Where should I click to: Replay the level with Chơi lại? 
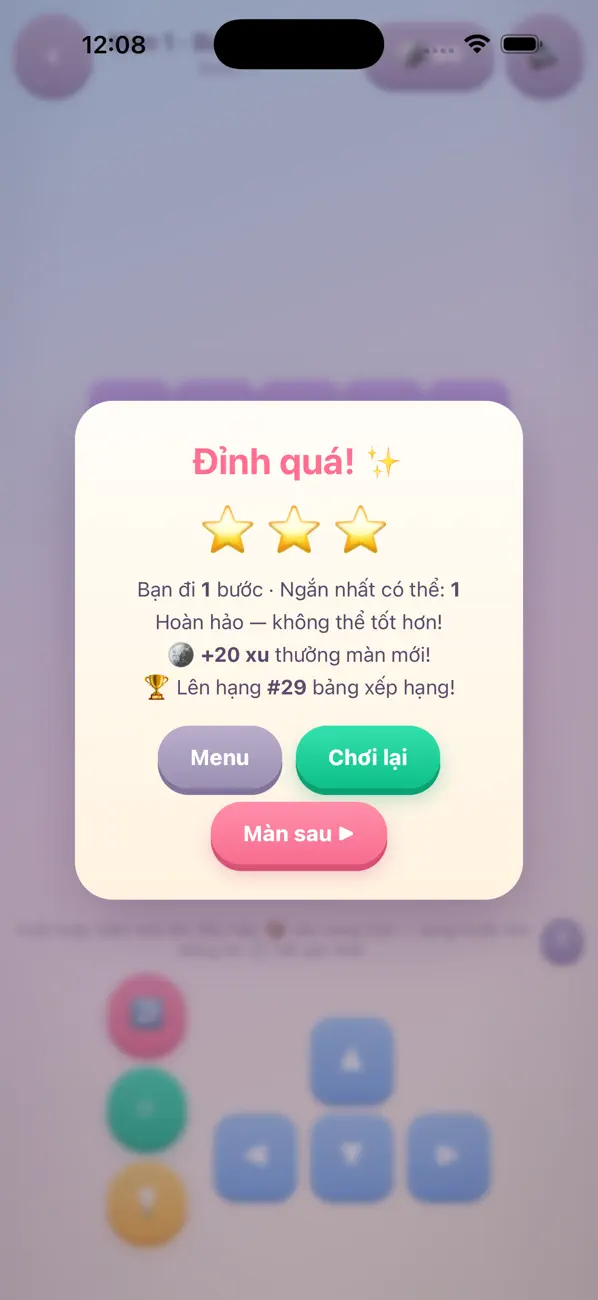coord(368,759)
